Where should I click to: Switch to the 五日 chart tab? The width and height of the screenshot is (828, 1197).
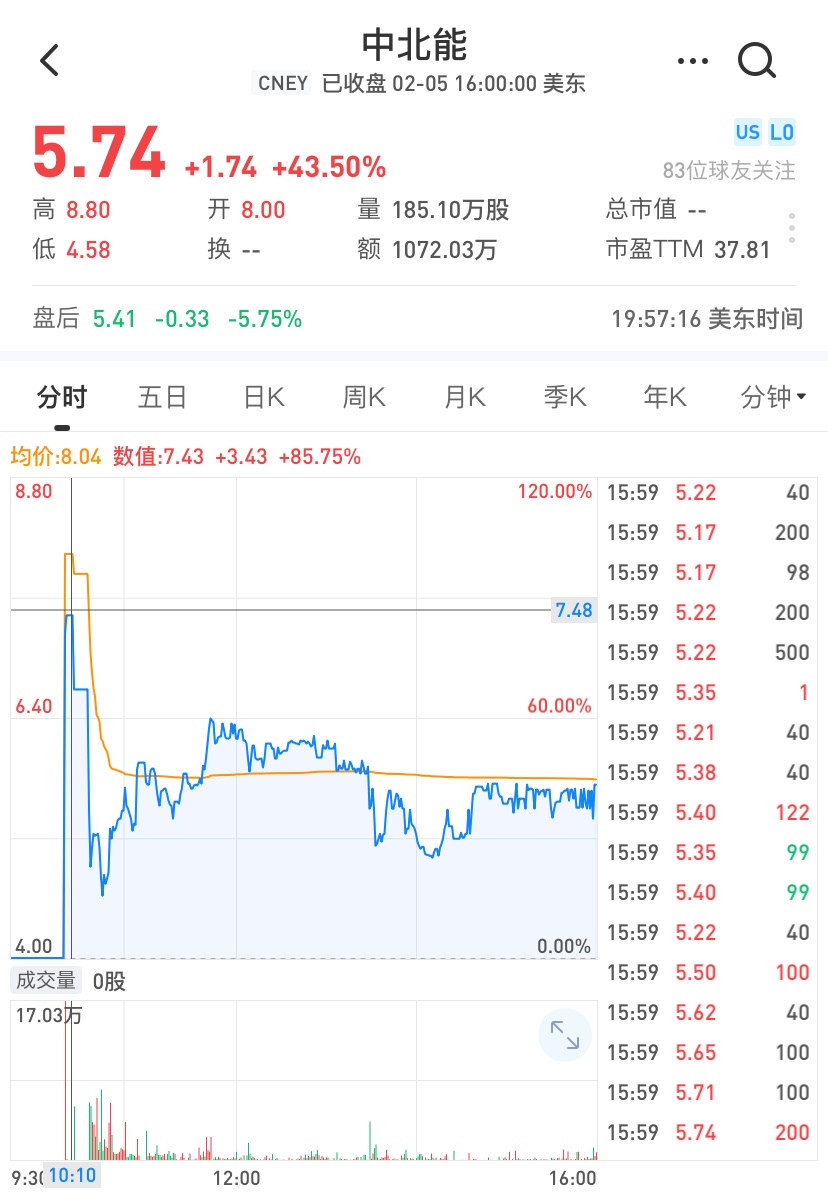point(162,397)
